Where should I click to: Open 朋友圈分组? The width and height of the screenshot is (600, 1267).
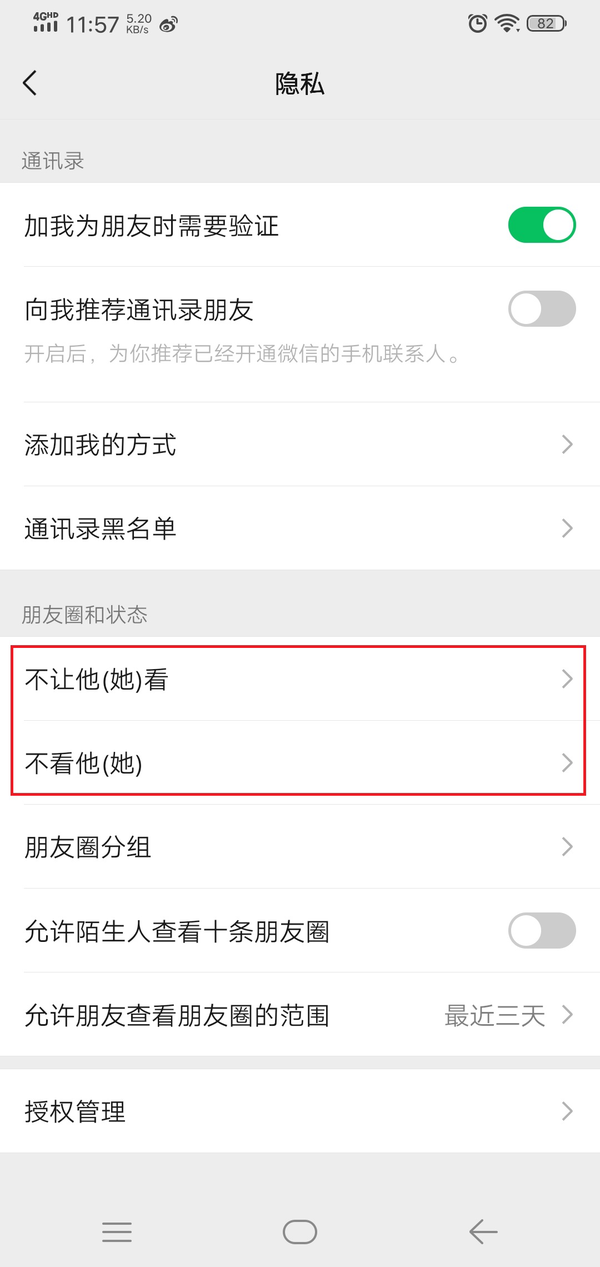[x=300, y=848]
